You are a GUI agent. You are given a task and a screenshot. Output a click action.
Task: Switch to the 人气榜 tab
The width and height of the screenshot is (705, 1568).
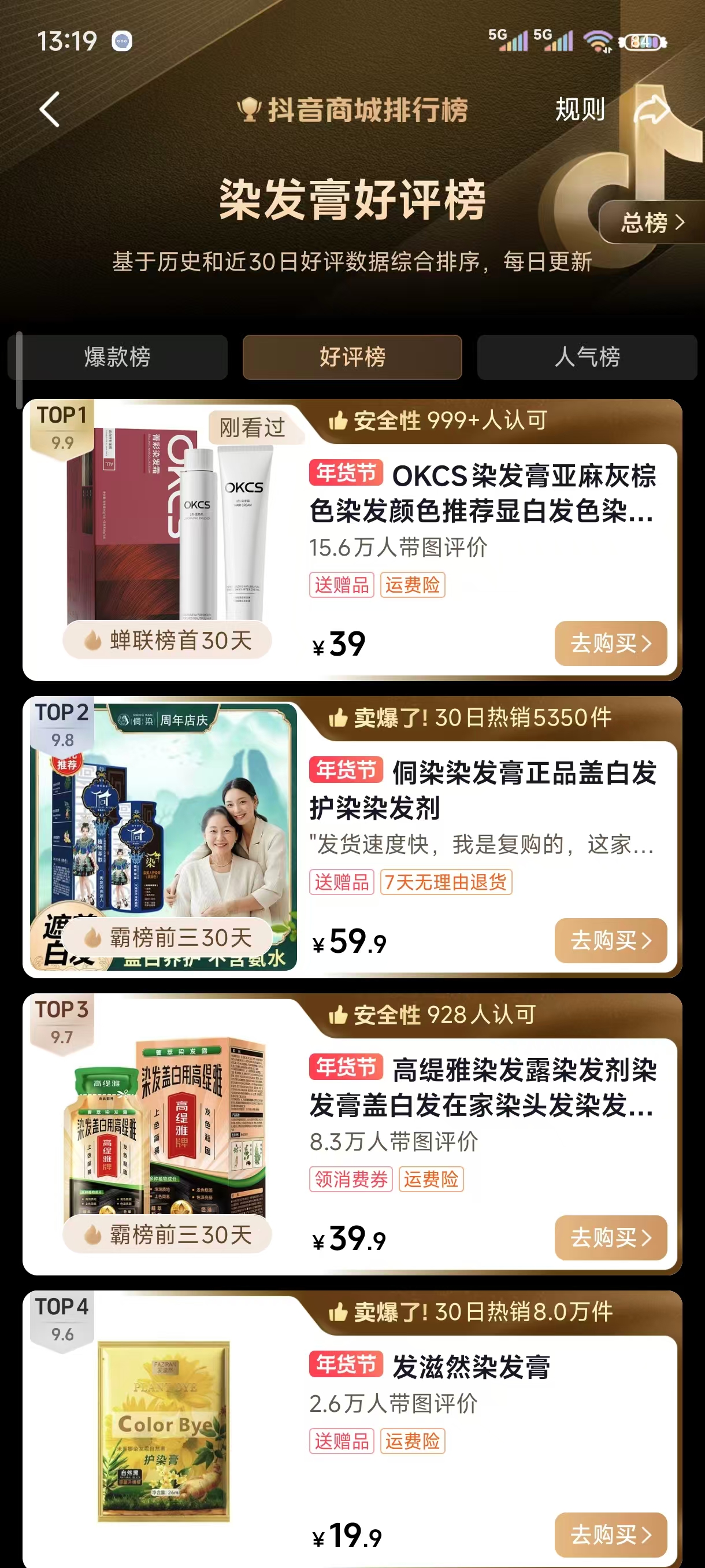coord(587,357)
